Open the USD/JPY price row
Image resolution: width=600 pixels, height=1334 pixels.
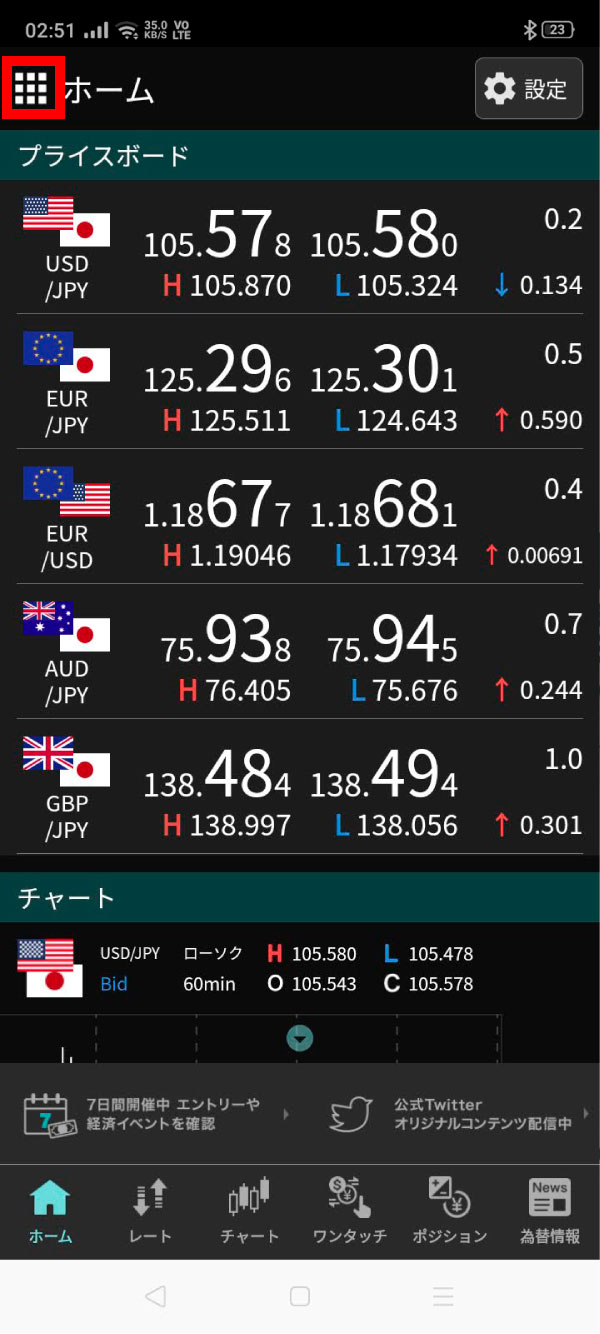(x=300, y=248)
